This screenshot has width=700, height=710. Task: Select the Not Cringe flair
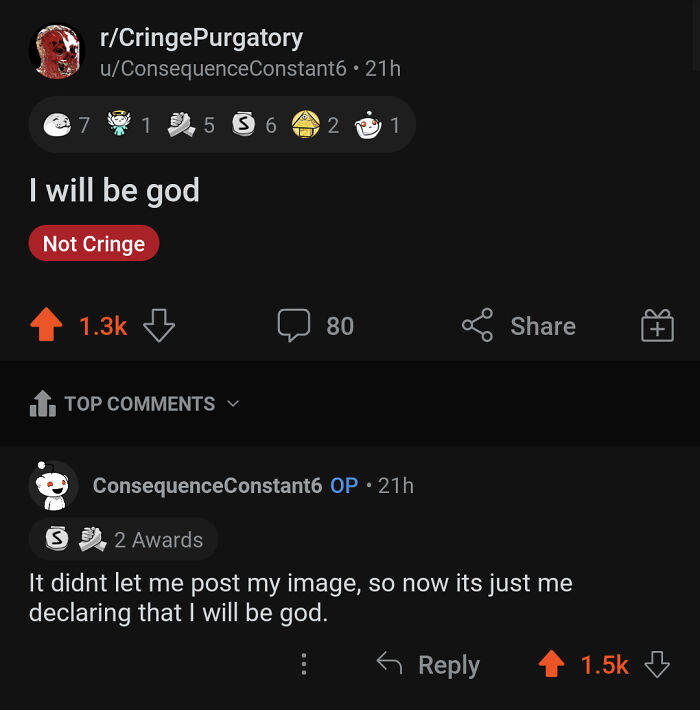coord(94,244)
